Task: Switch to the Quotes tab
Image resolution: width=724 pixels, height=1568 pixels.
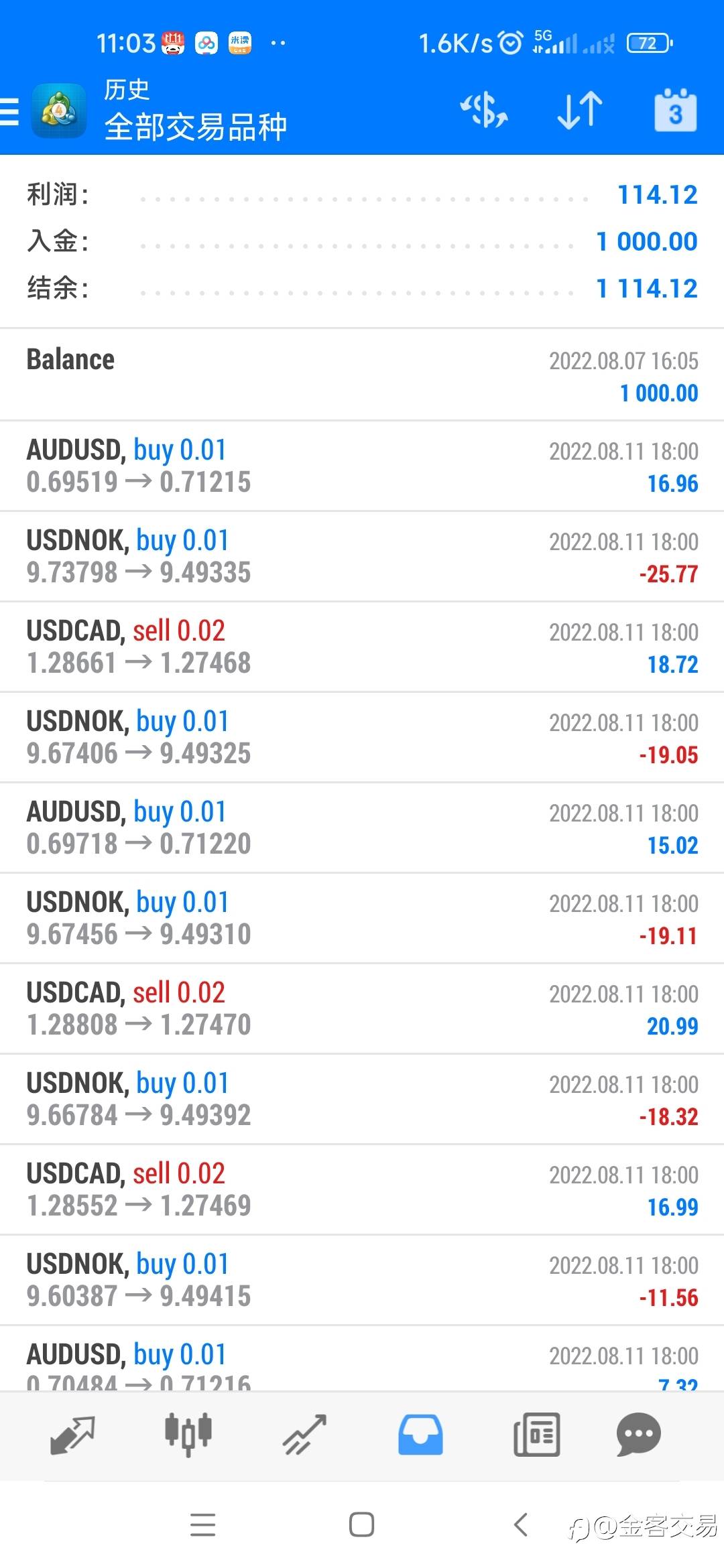Action: (72, 1435)
